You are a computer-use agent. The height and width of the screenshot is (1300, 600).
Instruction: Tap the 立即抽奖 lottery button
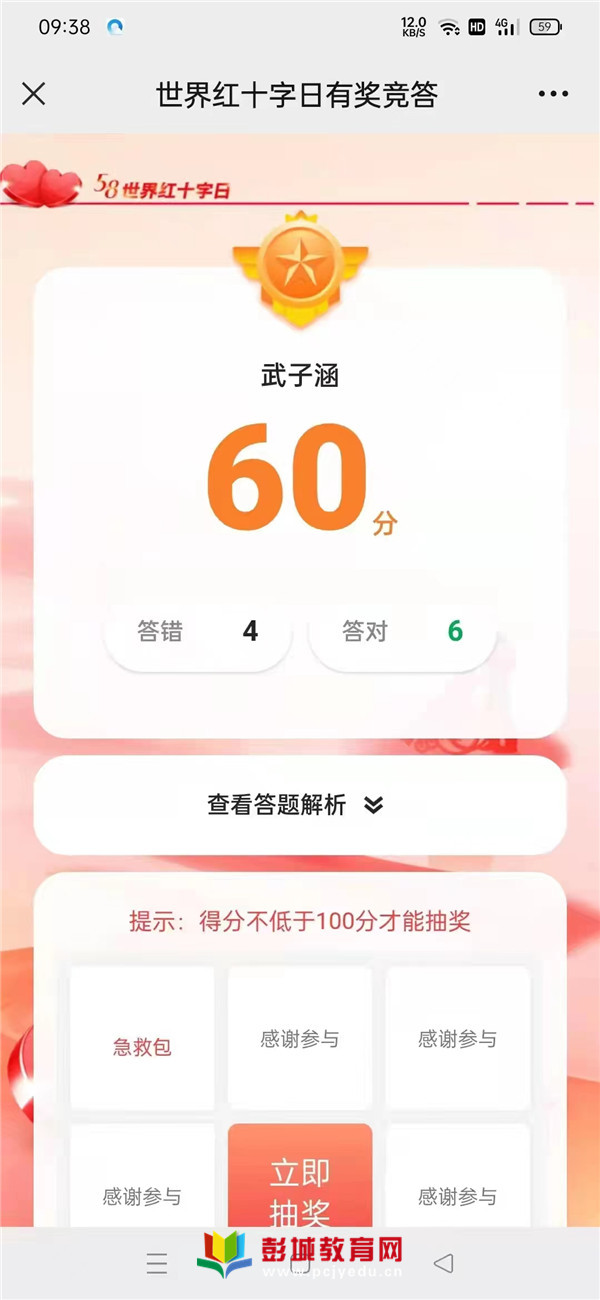coord(300,1180)
